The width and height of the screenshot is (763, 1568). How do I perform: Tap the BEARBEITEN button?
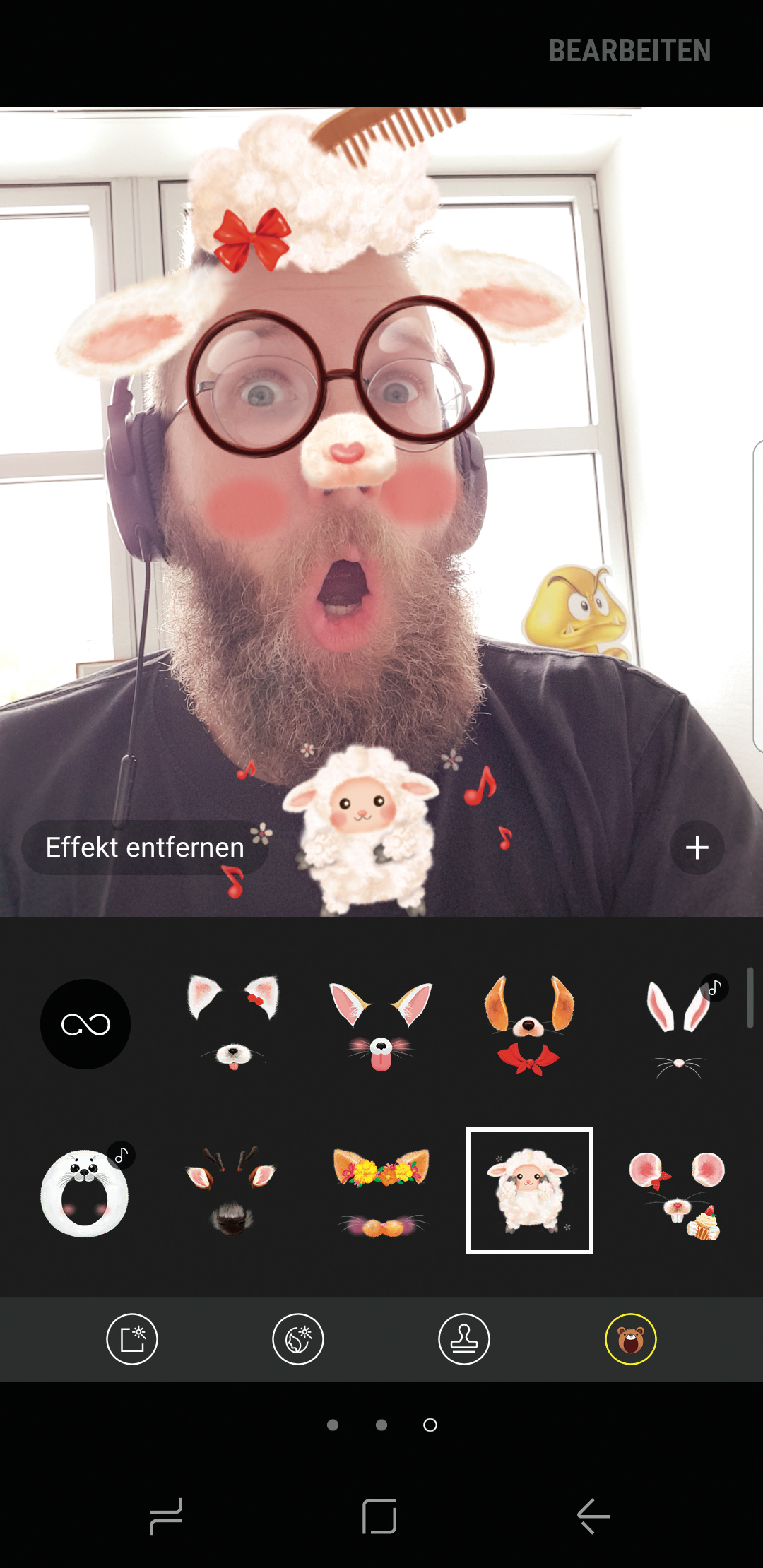pyautogui.click(x=629, y=51)
